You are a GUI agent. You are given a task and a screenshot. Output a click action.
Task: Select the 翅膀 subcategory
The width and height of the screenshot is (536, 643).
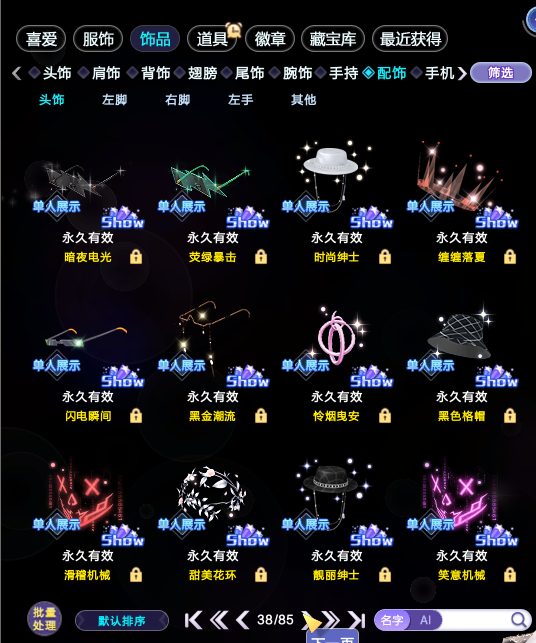202,73
